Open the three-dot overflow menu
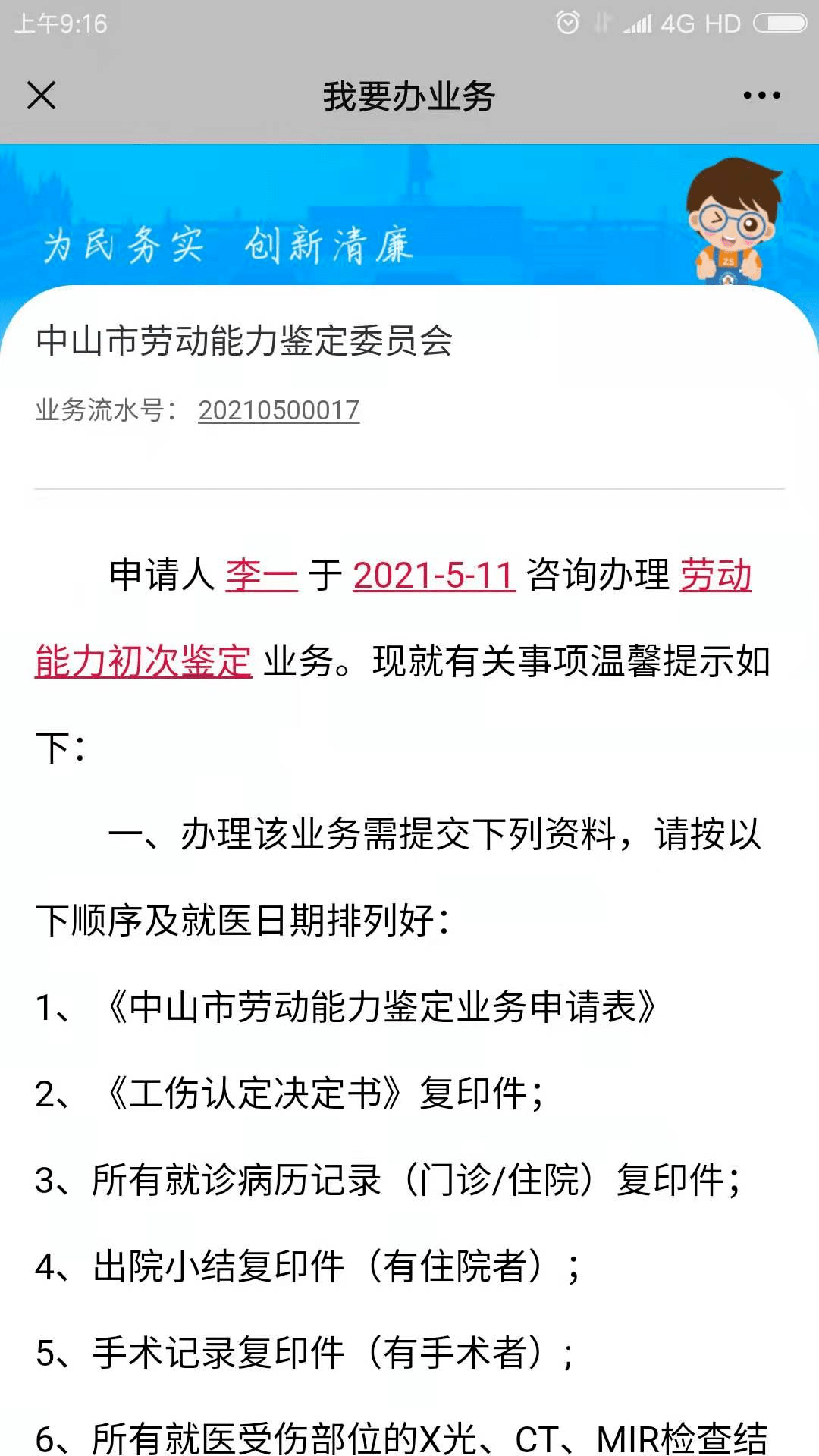Image resolution: width=819 pixels, height=1456 pixels. click(x=761, y=96)
